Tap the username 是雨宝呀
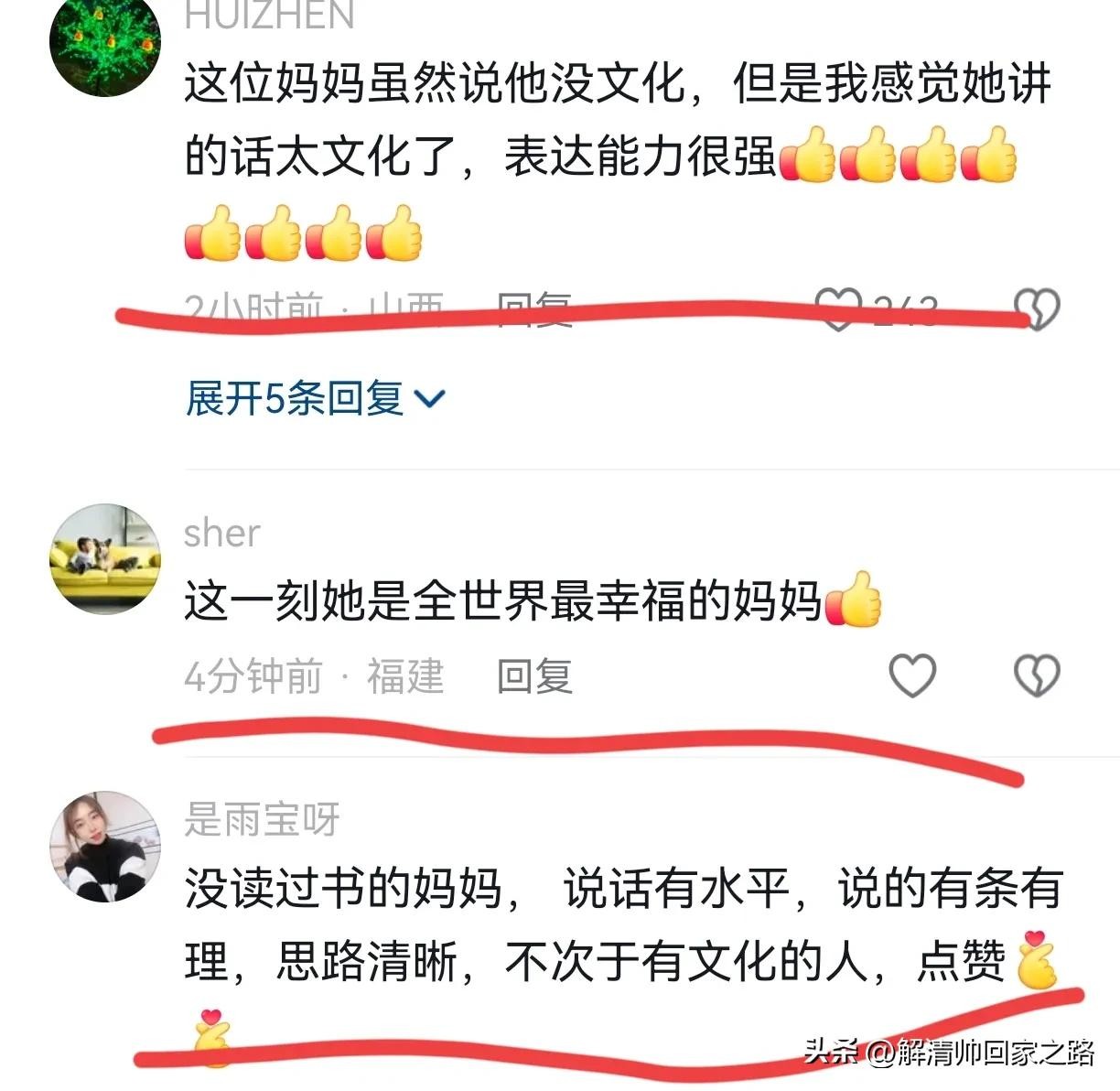Viewport: 1120px width, 1091px height. click(262, 819)
